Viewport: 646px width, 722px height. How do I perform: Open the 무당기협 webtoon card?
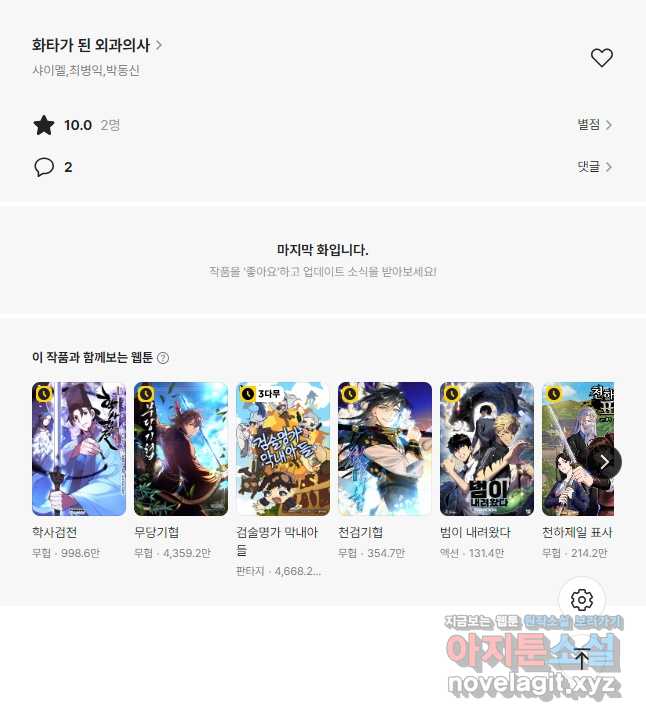(181, 449)
